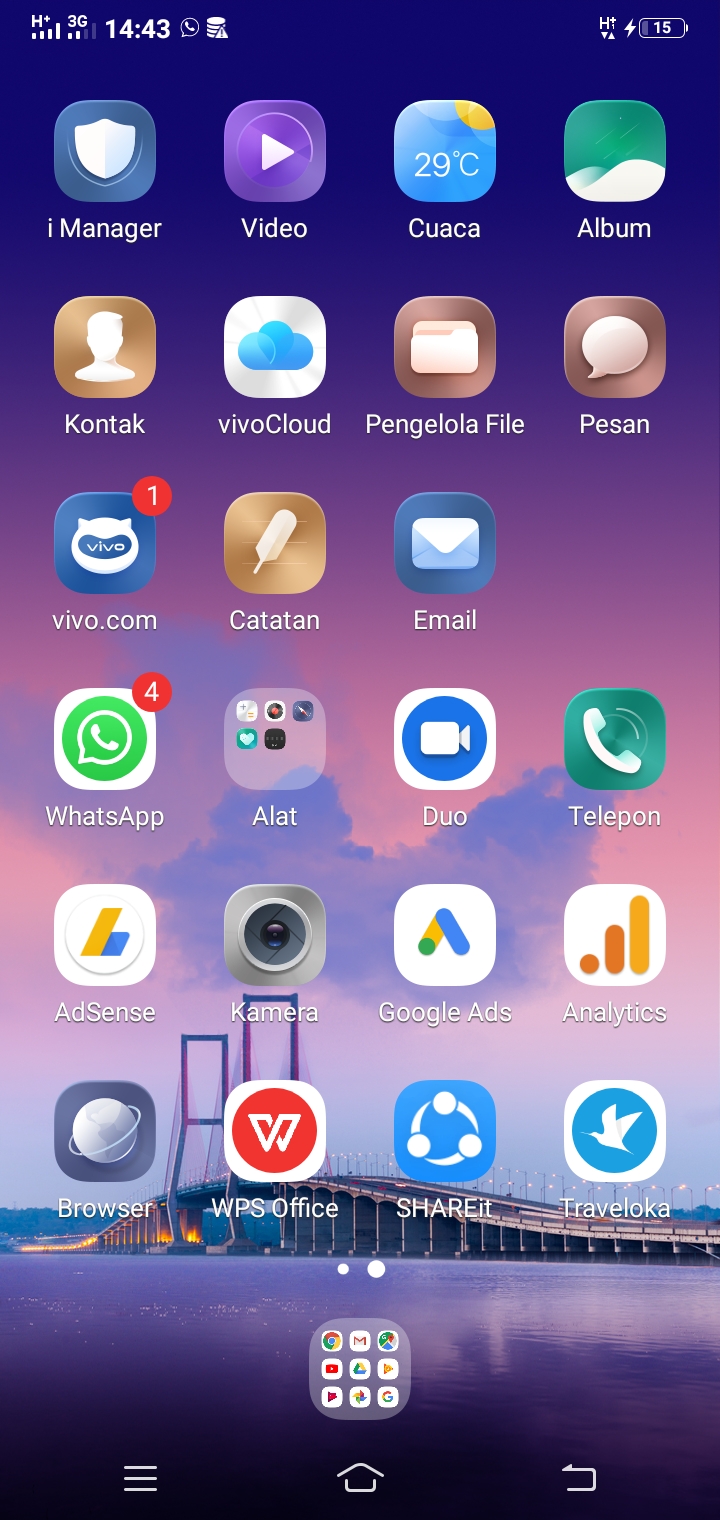
Task: Open WhatsApp with 4 unread
Action: [105, 740]
